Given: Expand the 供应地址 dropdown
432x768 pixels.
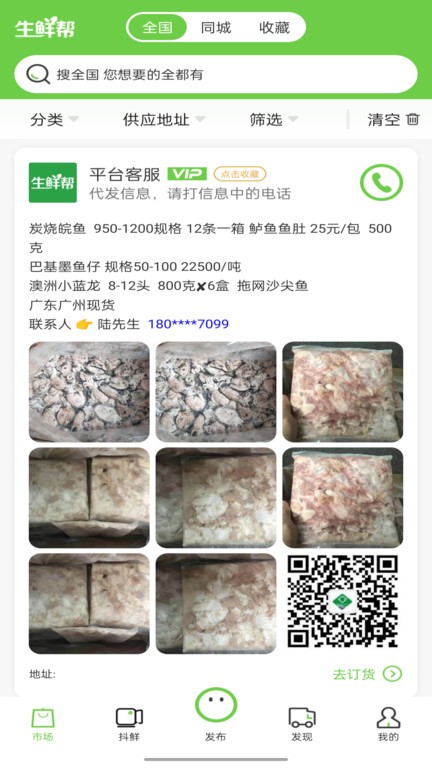Looking at the screenshot, I should click(164, 119).
